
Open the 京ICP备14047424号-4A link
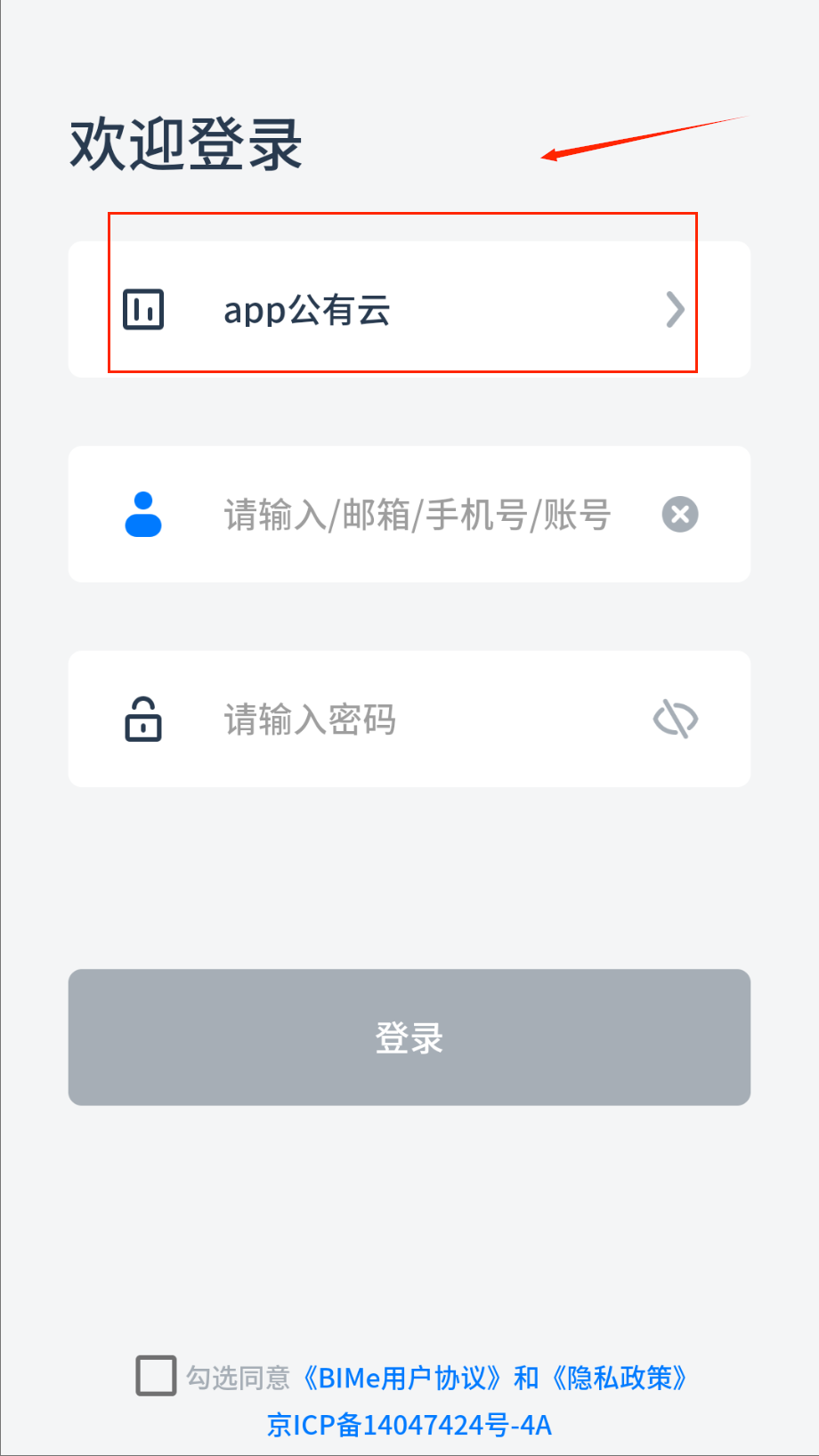pyautogui.click(x=409, y=1425)
